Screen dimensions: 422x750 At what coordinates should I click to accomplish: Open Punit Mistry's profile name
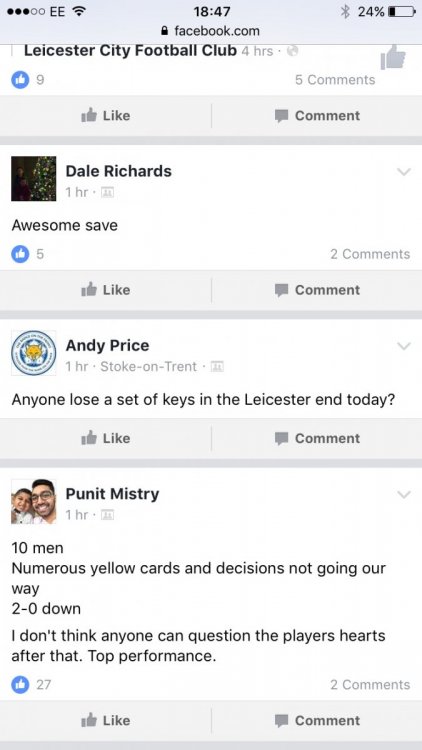(112, 494)
